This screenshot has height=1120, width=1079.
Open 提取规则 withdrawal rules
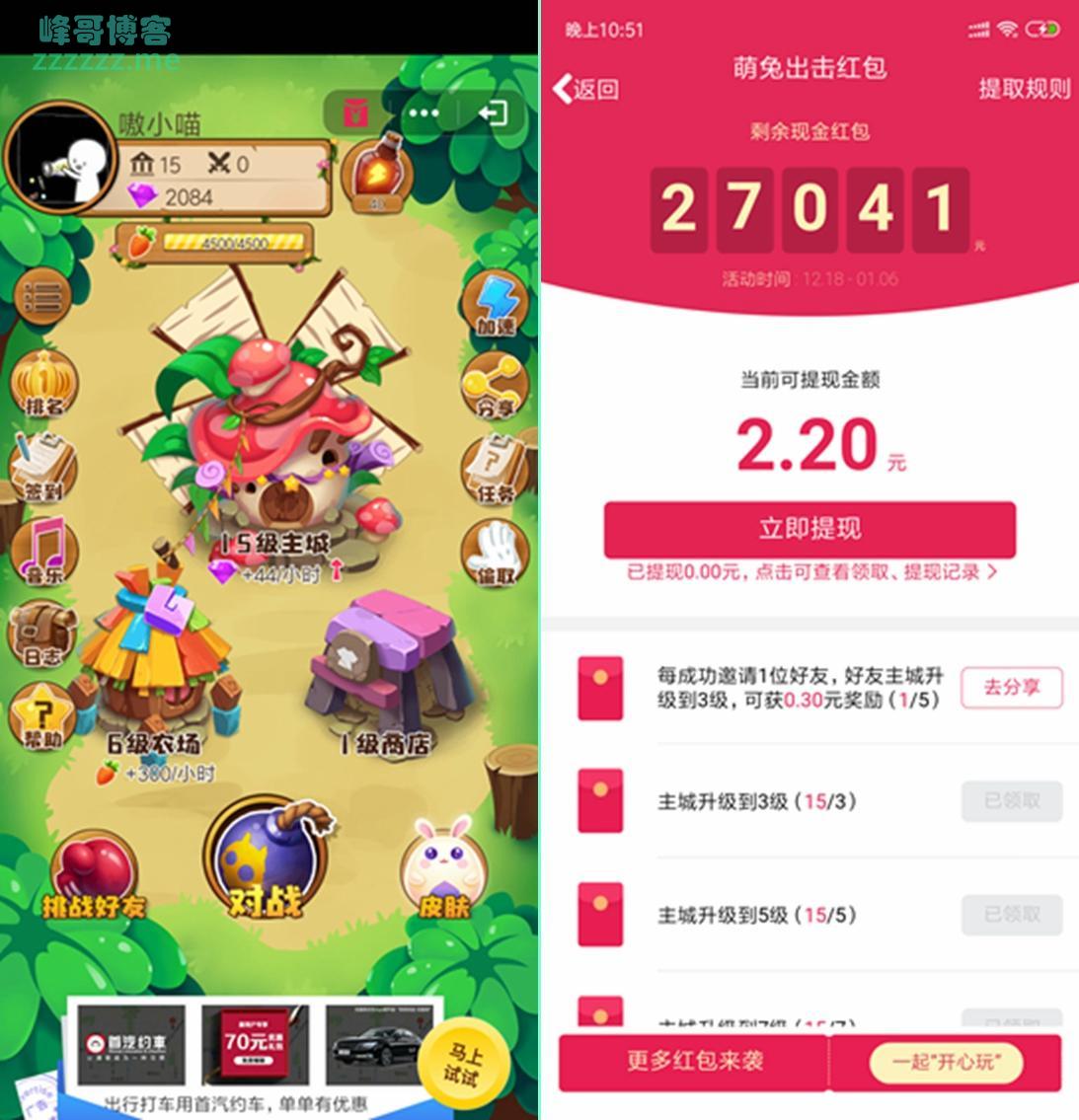coord(1024,89)
